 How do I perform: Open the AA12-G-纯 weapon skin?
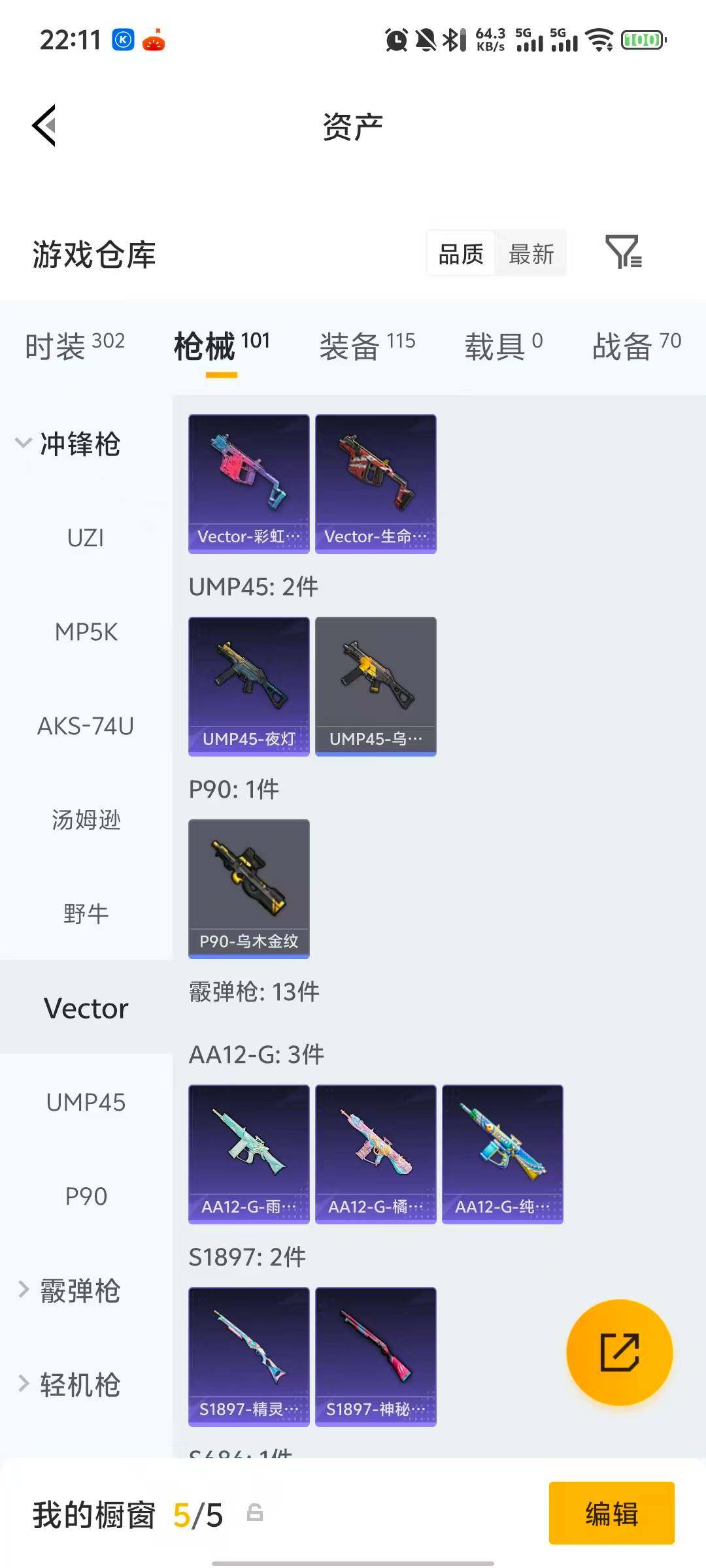pyautogui.click(x=503, y=1155)
